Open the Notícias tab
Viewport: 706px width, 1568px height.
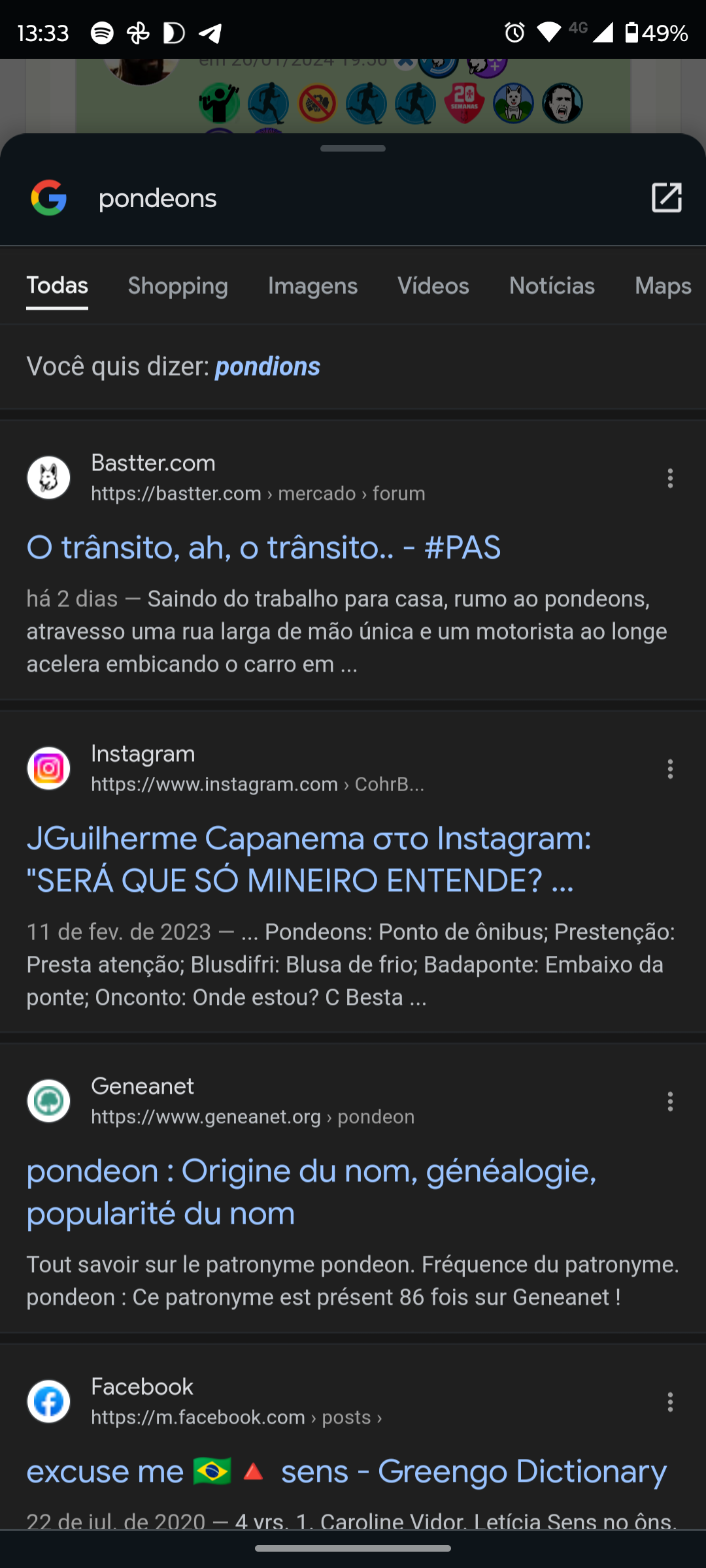click(552, 286)
